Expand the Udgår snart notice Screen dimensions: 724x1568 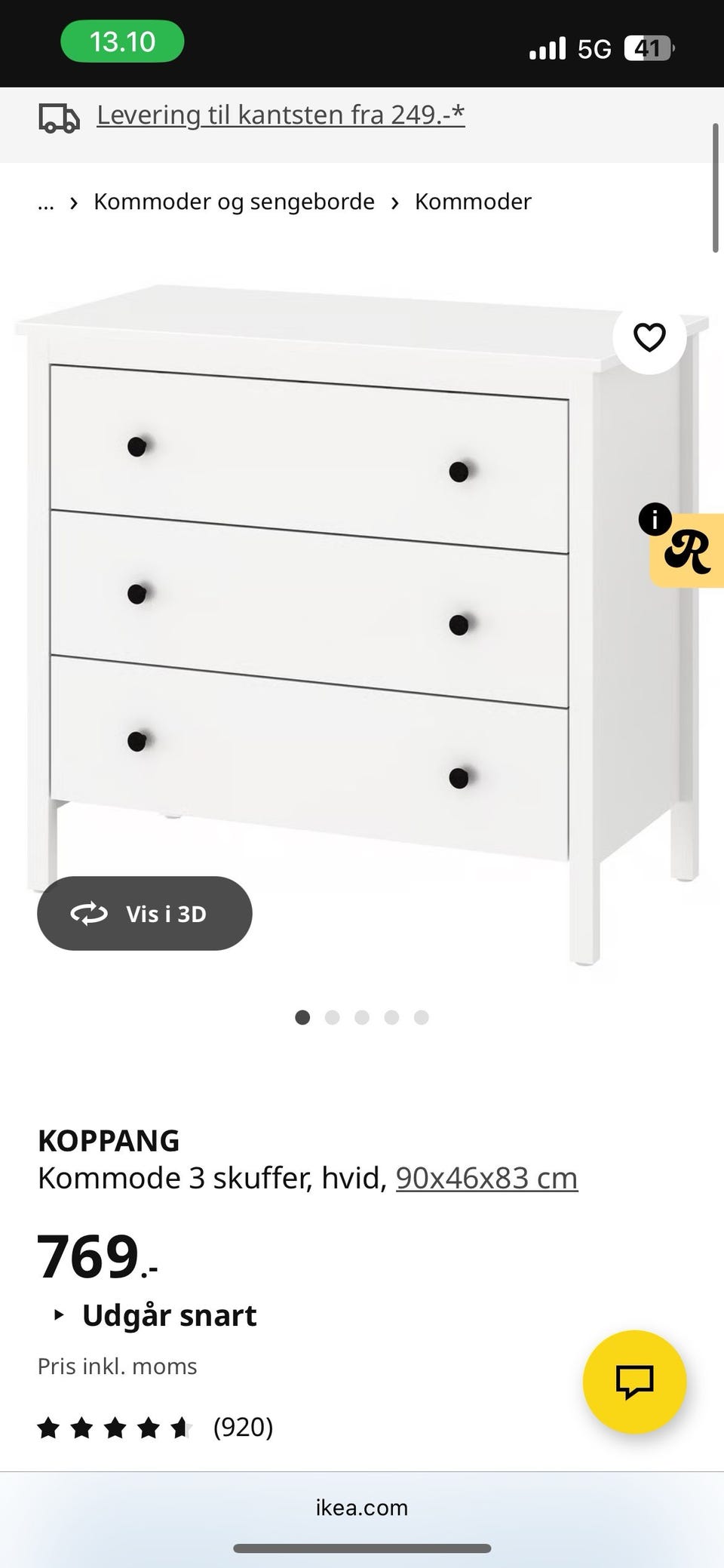click(x=155, y=1315)
